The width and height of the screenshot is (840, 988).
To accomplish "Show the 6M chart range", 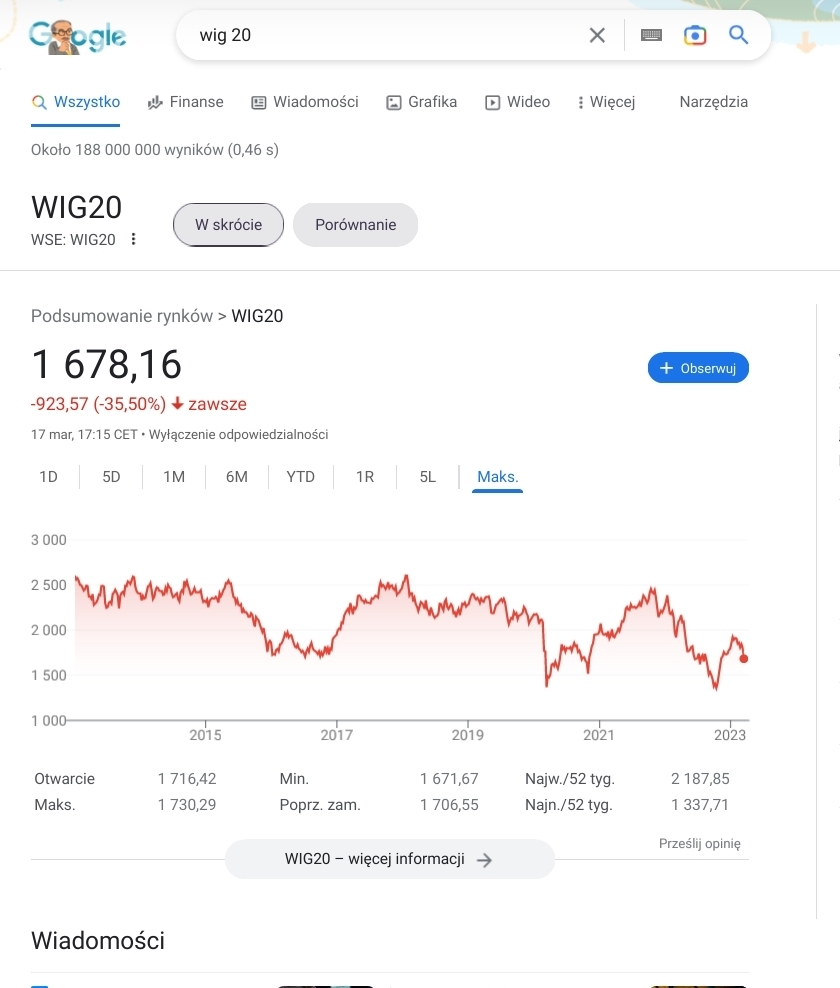I will pos(236,477).
